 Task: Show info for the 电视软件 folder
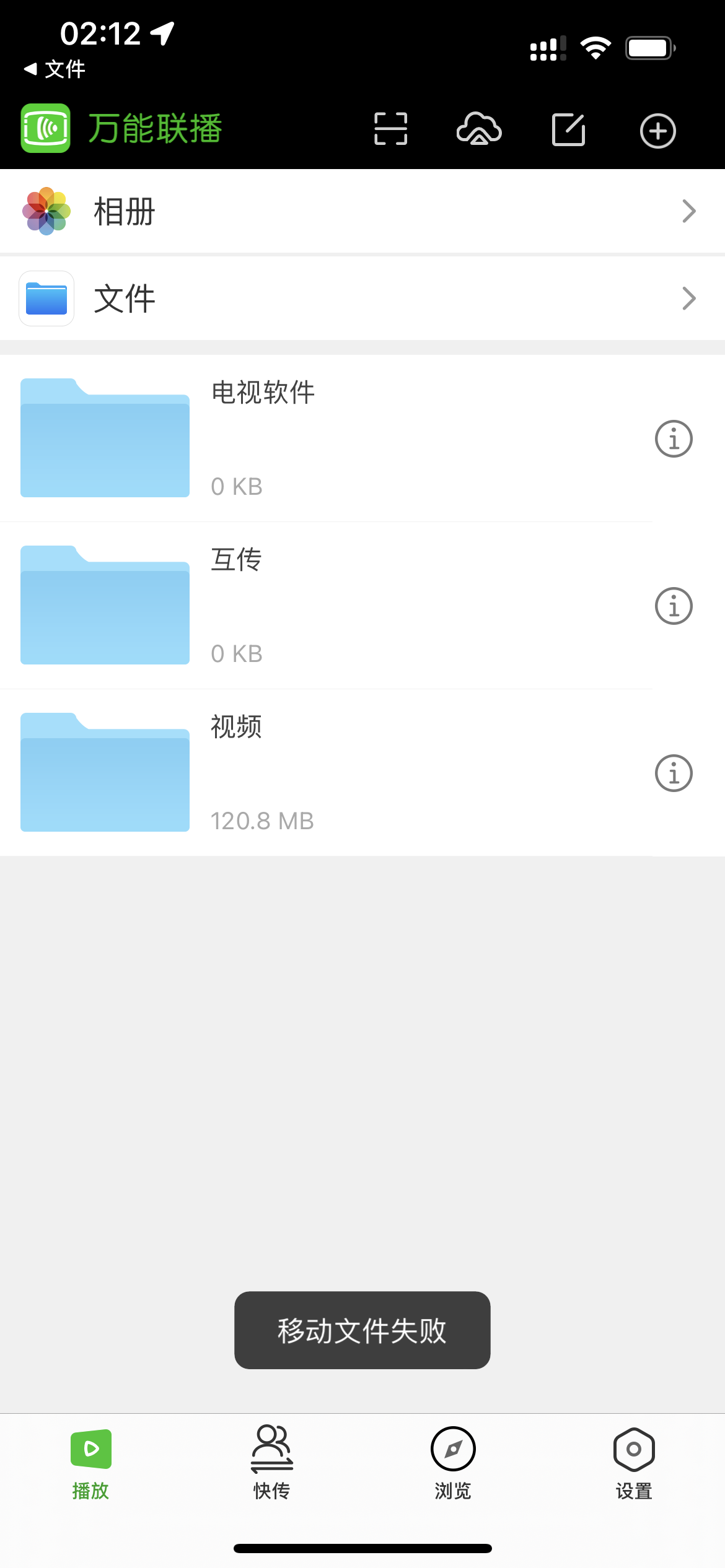click(x=674, y=439)
